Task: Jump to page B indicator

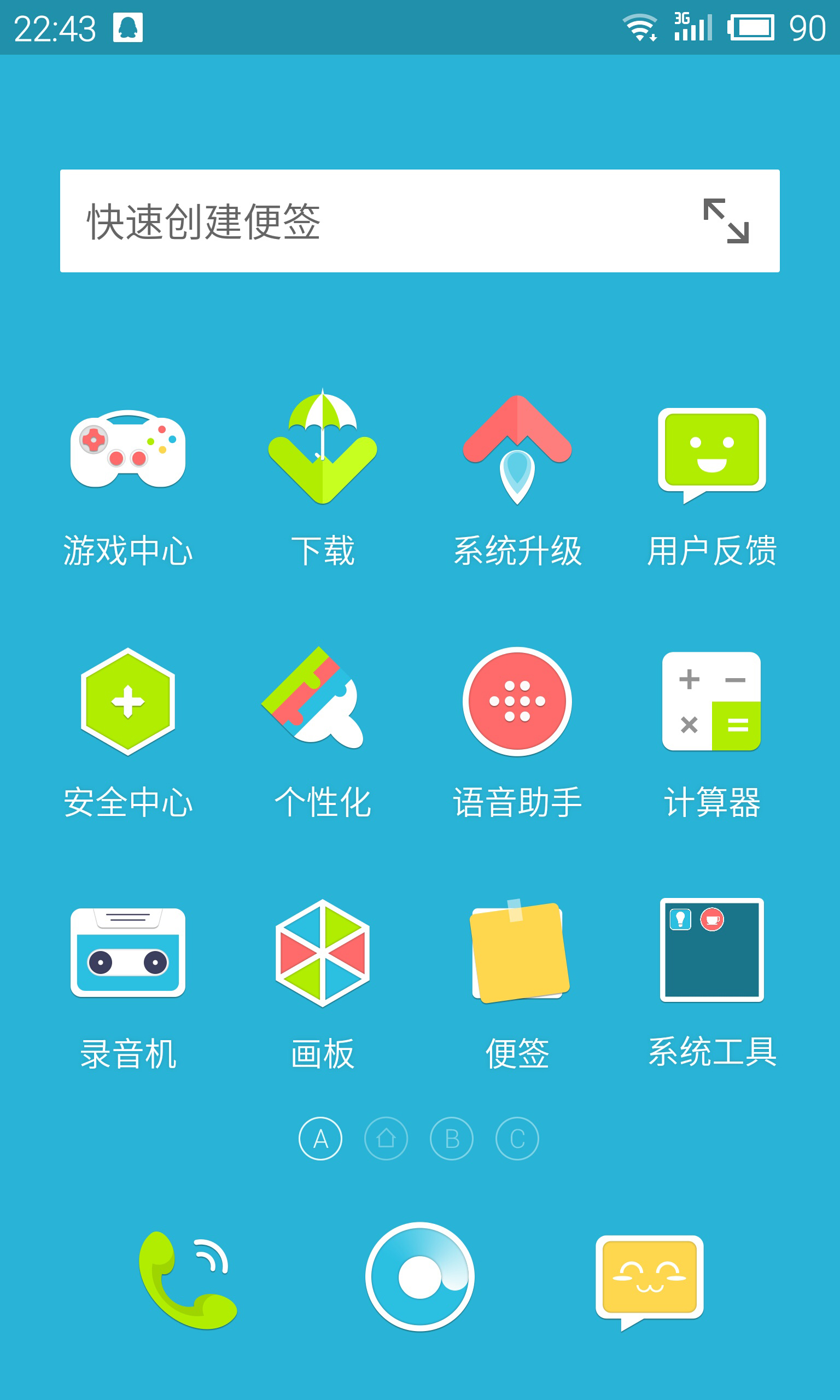Action: click(x=452, y=1138)
